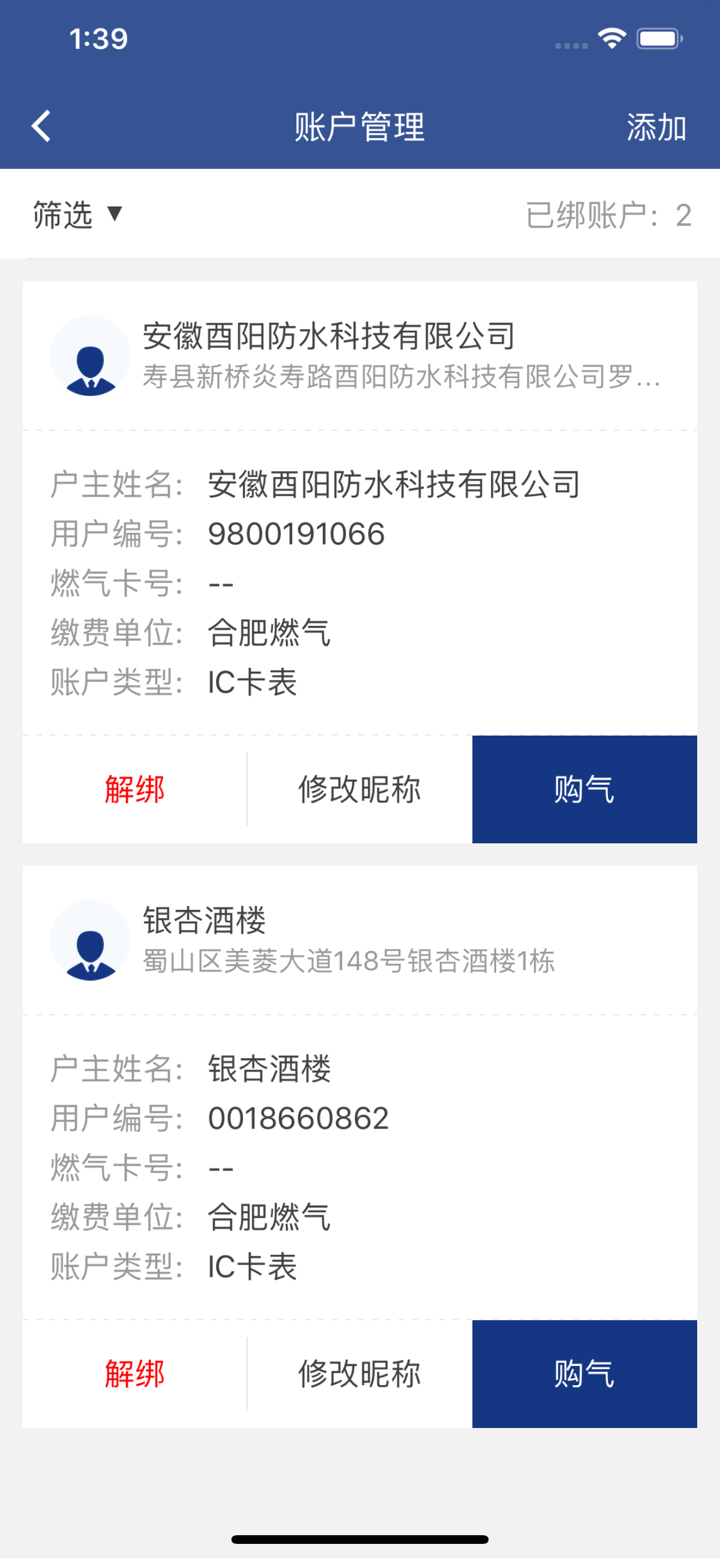Tap 添加 to add a new account
720x1558 pixels.
(656, 127)
